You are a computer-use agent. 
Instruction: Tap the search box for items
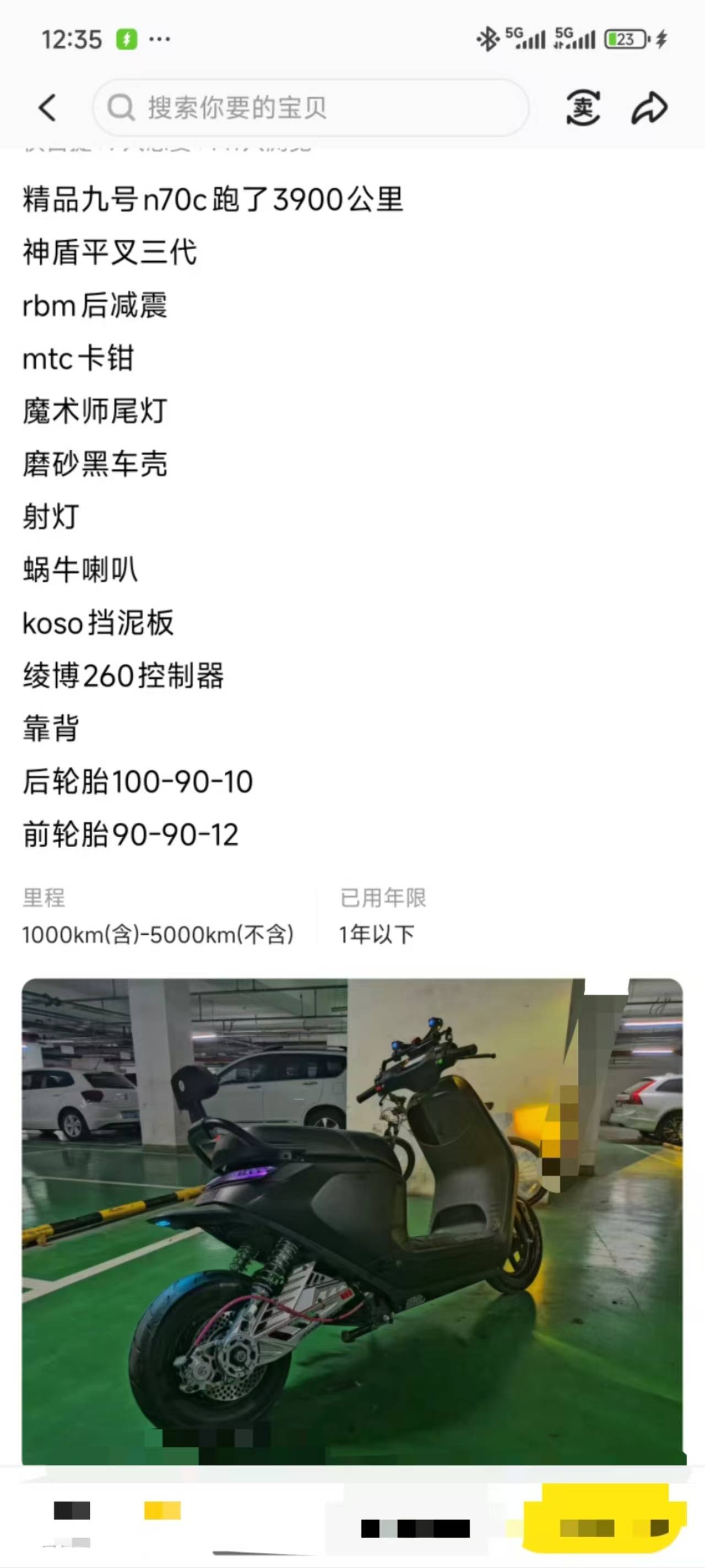click(x=310, y=107)
